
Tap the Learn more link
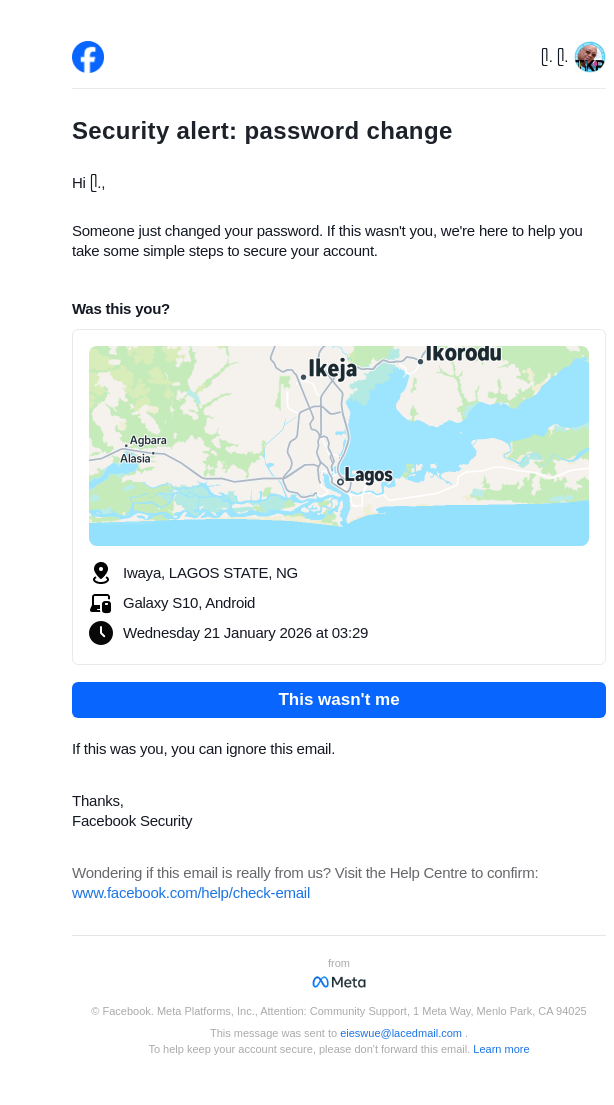(501, 1049)
